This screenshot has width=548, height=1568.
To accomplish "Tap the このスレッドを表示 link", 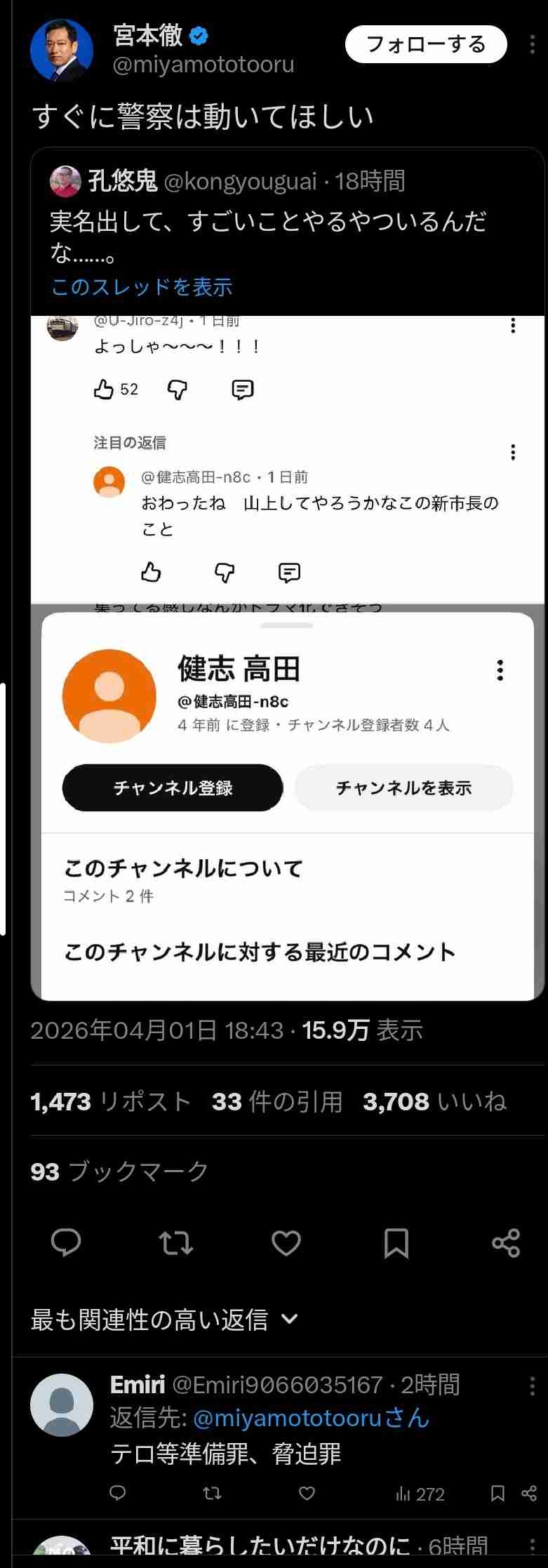I will pos(142,286).
